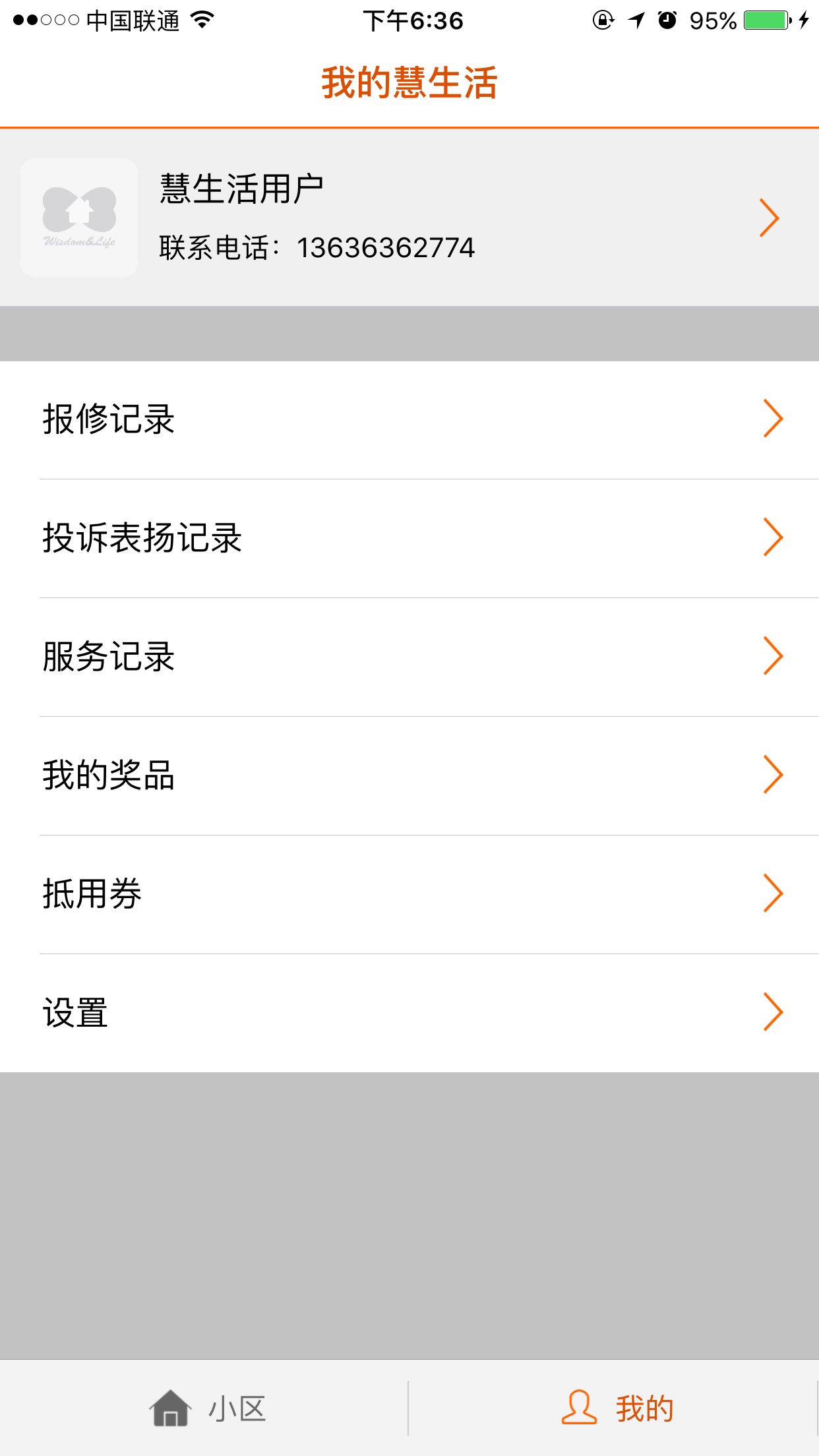Open 投诉表扬记录 via its chevron arrow
819x1456 pixels.
coord(773,537)
